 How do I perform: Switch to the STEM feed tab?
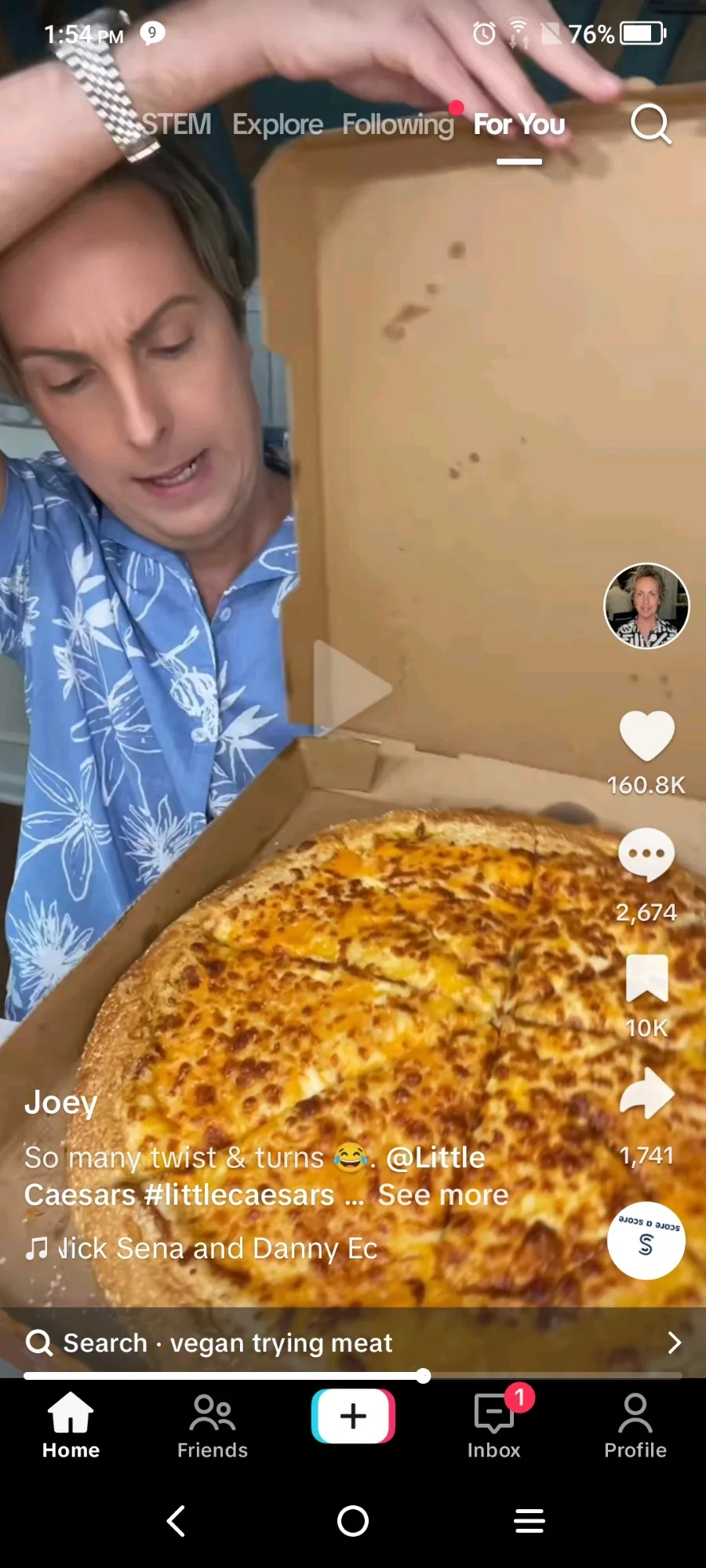[176, 125]
